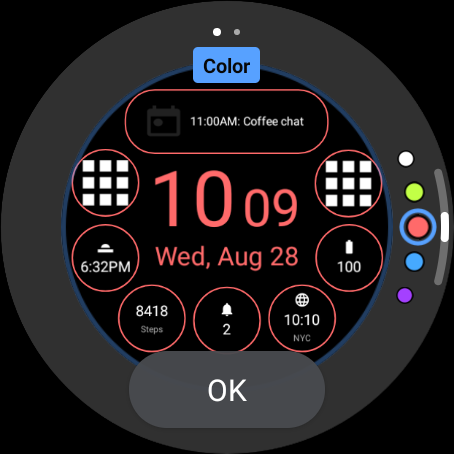Tap the selected red color swatch
Viewport: 454px width, 454px height.
click(x=418, y=227)
